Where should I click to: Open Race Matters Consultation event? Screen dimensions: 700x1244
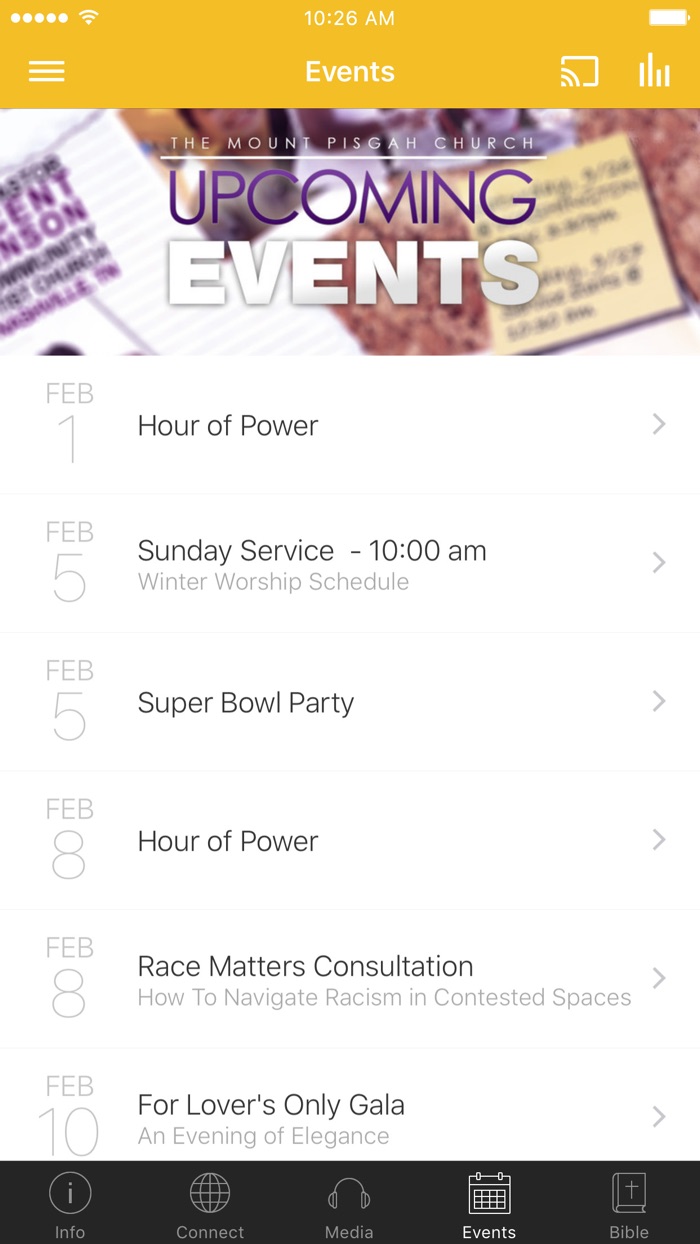click(350, 979)
